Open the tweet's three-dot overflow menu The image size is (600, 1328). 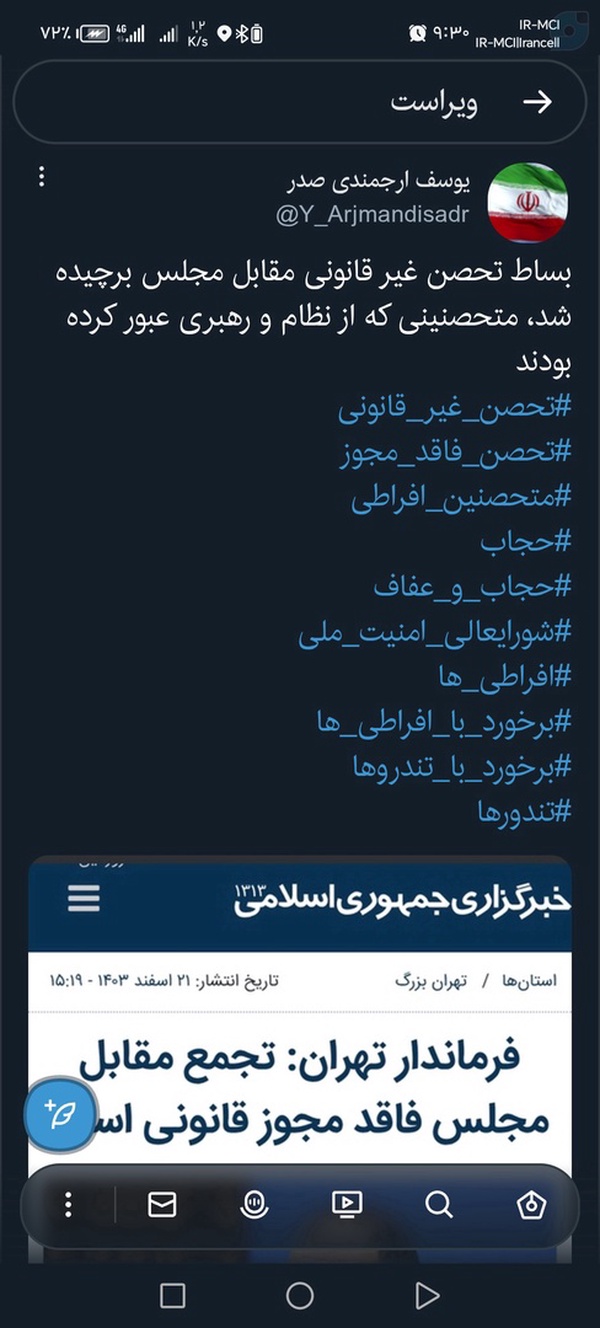pyautogui.click(x=41, y=177)
